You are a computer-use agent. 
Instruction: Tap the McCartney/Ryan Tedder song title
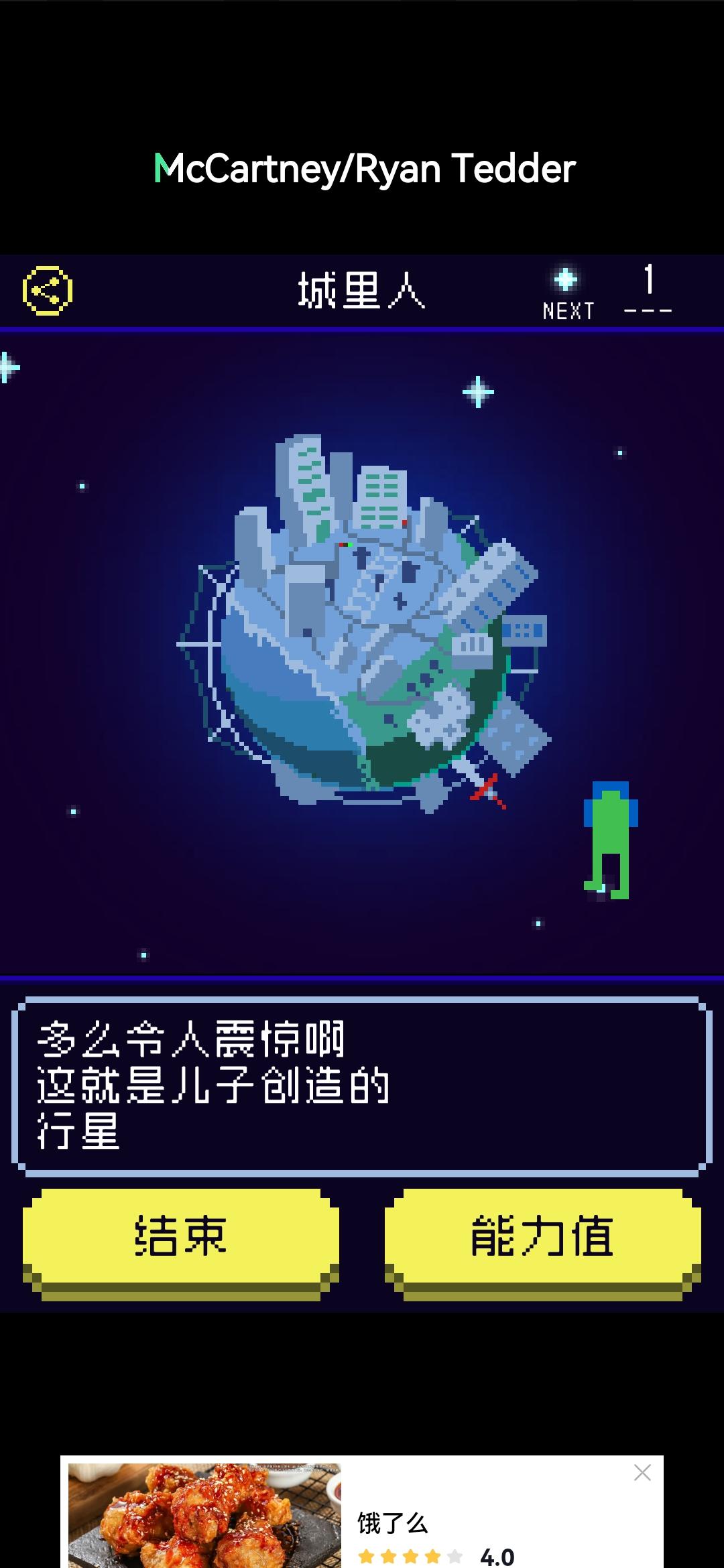[x=362, y=169]
